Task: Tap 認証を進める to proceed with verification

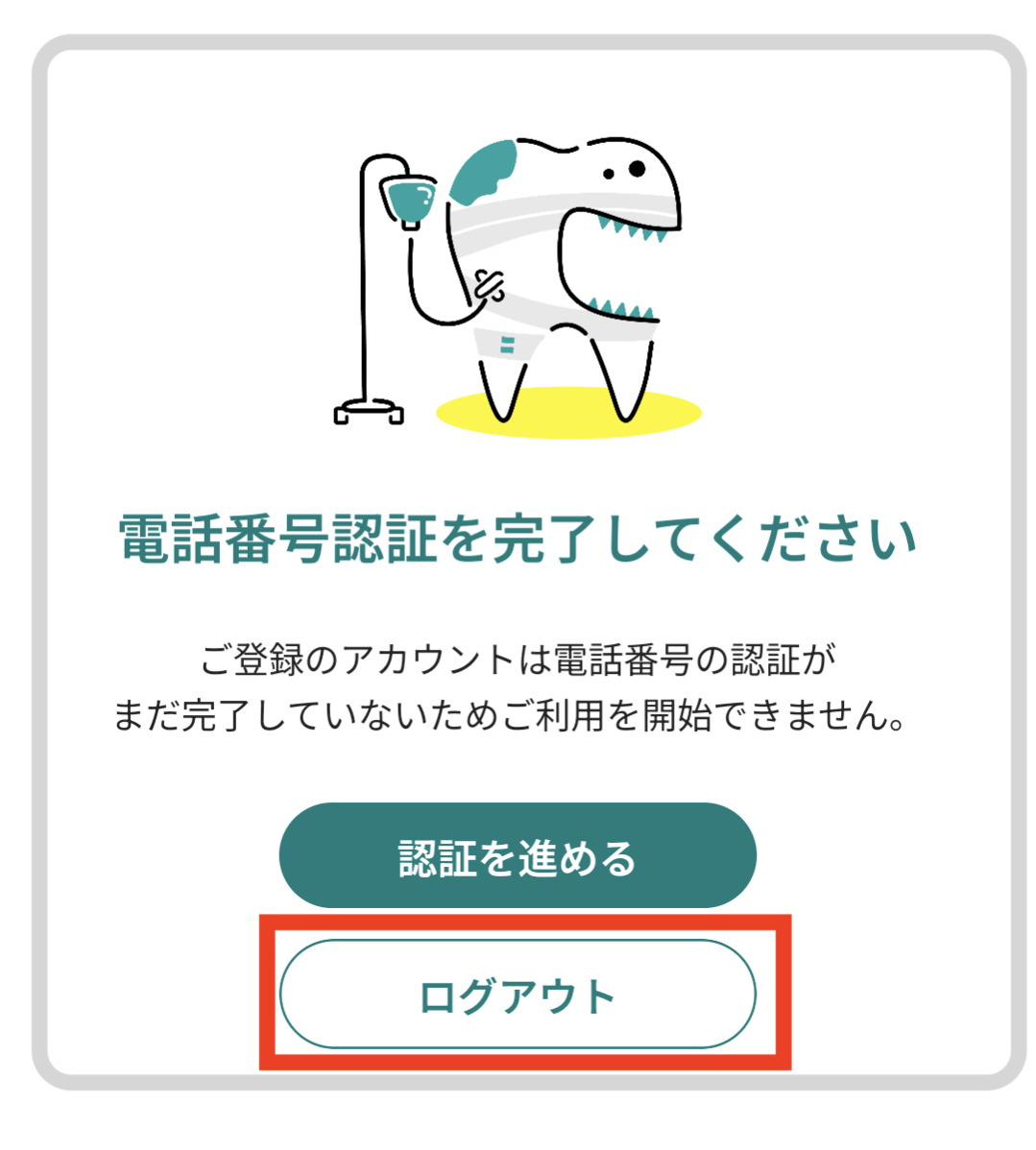Action: [x=518, y=855]
